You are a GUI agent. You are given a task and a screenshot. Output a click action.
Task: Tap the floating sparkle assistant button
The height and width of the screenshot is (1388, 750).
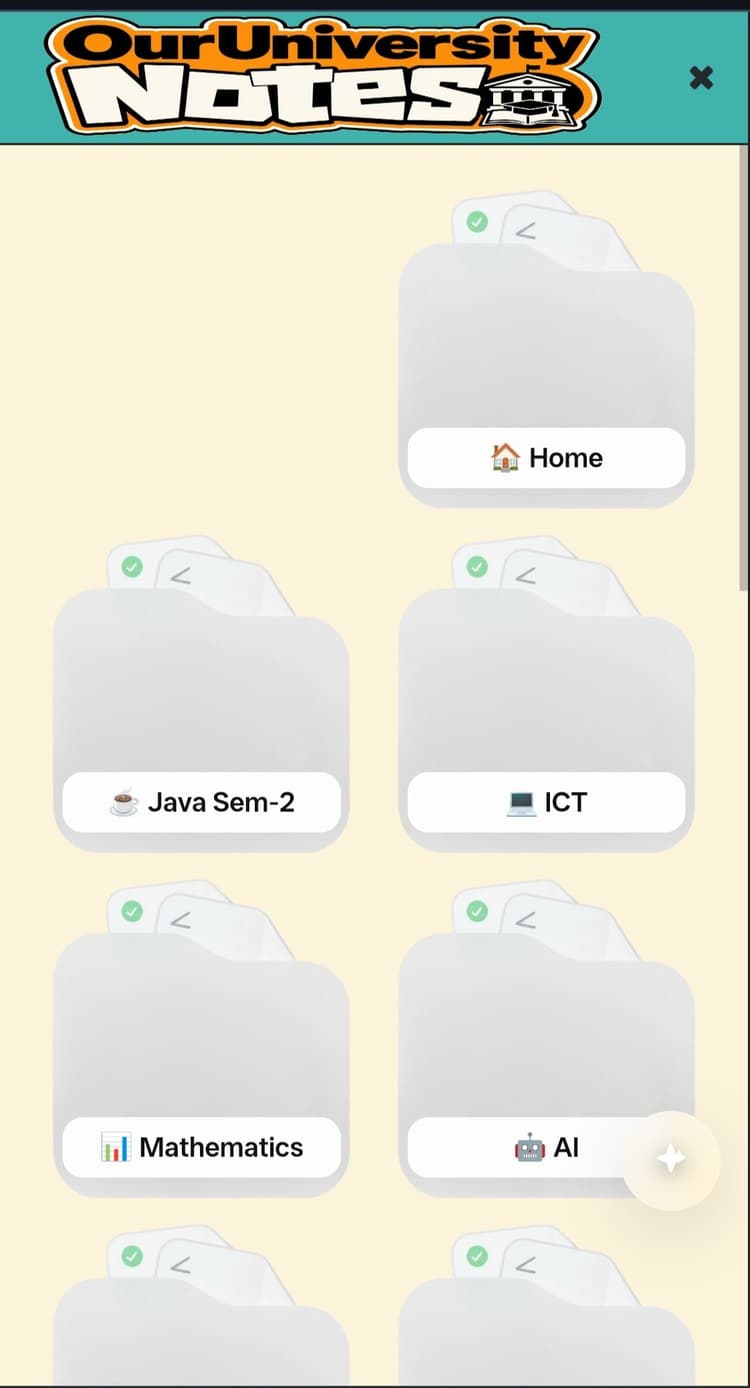[x=671, y=1160]
